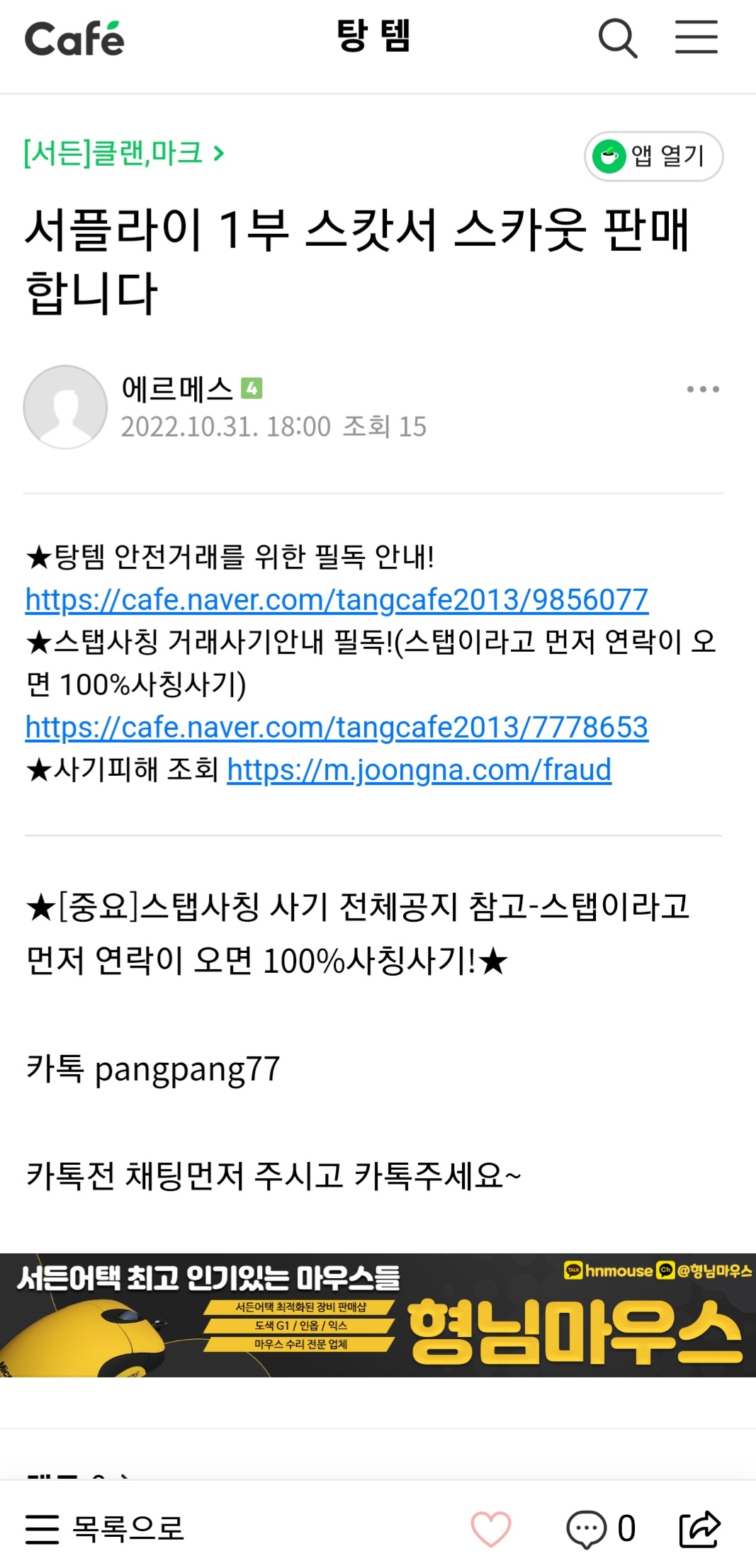Open the post's three-dot options menu
756x1568 pixels.
[x=702, y=389]
